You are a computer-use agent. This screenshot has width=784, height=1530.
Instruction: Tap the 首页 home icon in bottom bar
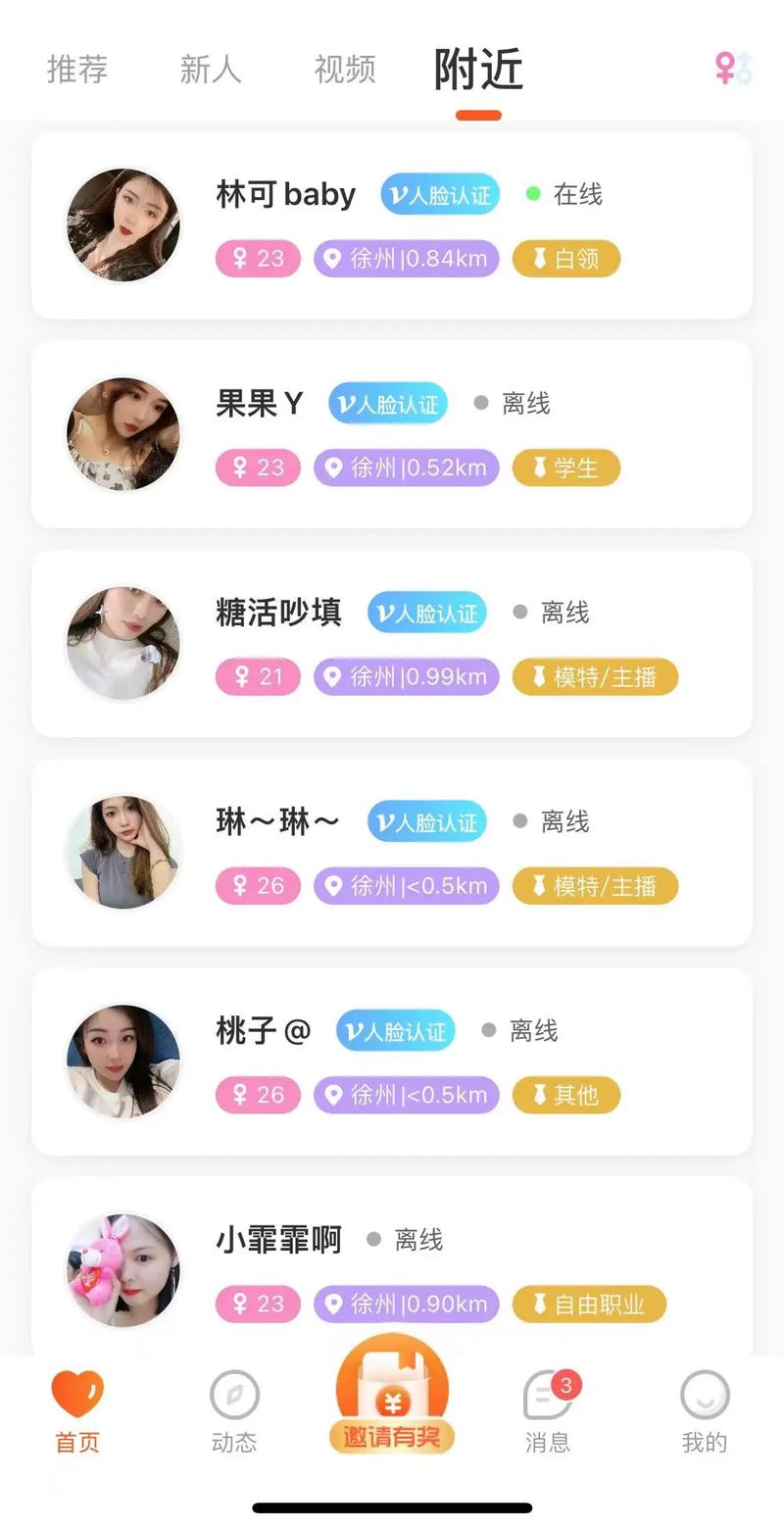[77, 1391]
